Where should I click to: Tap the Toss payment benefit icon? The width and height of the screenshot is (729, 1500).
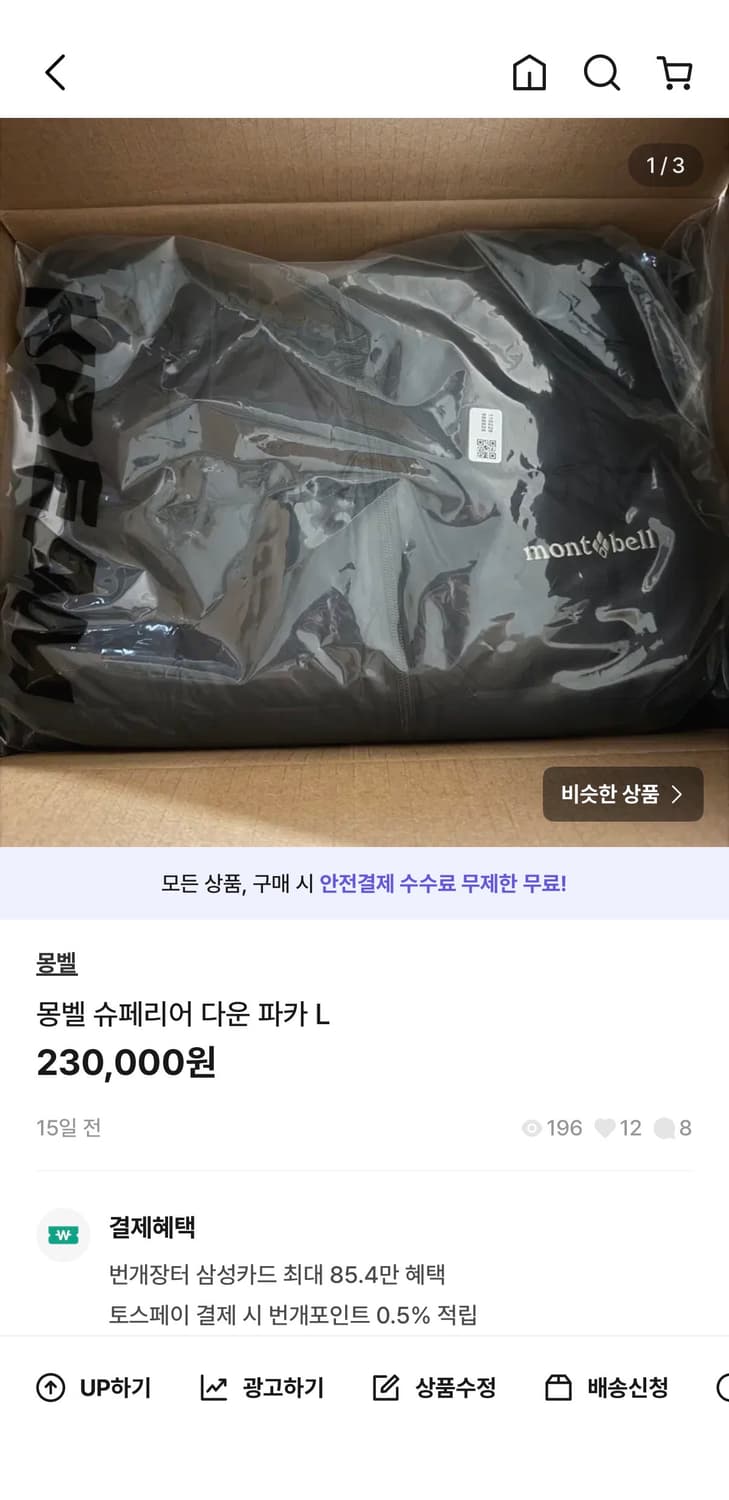tap(63, 1235)
